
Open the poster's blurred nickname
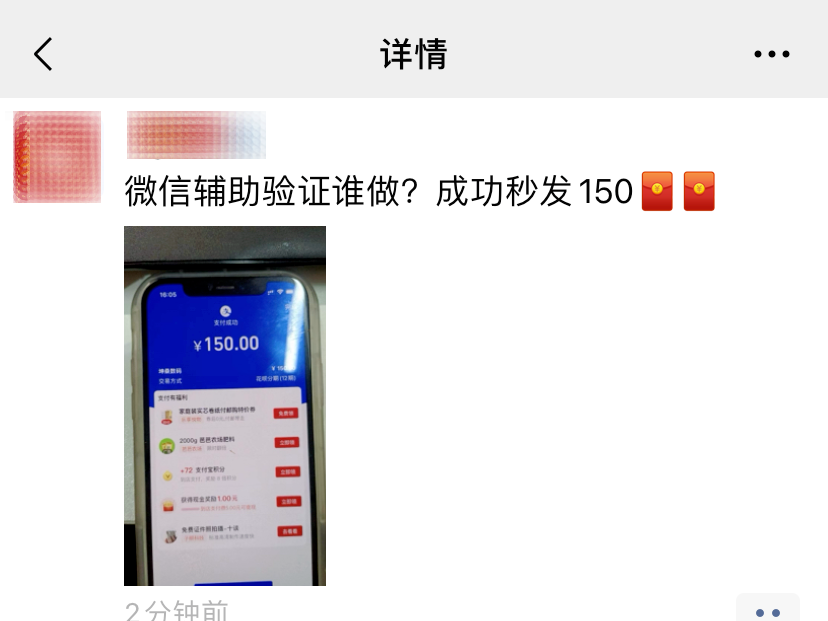[196, 135]
